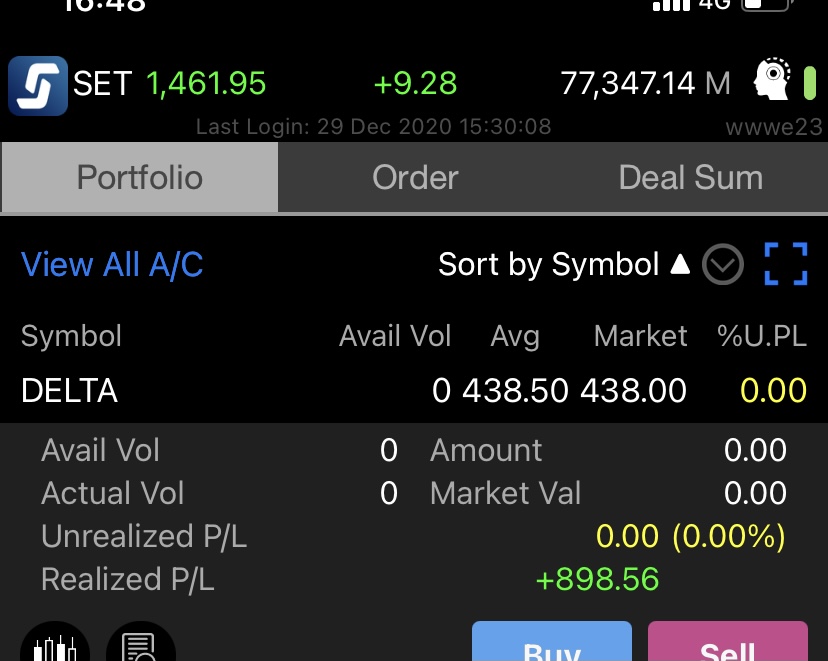The height and width of the screenshot is (661, 828).
Task: Enter full-screen portfolio view
Action: point(785,265)
